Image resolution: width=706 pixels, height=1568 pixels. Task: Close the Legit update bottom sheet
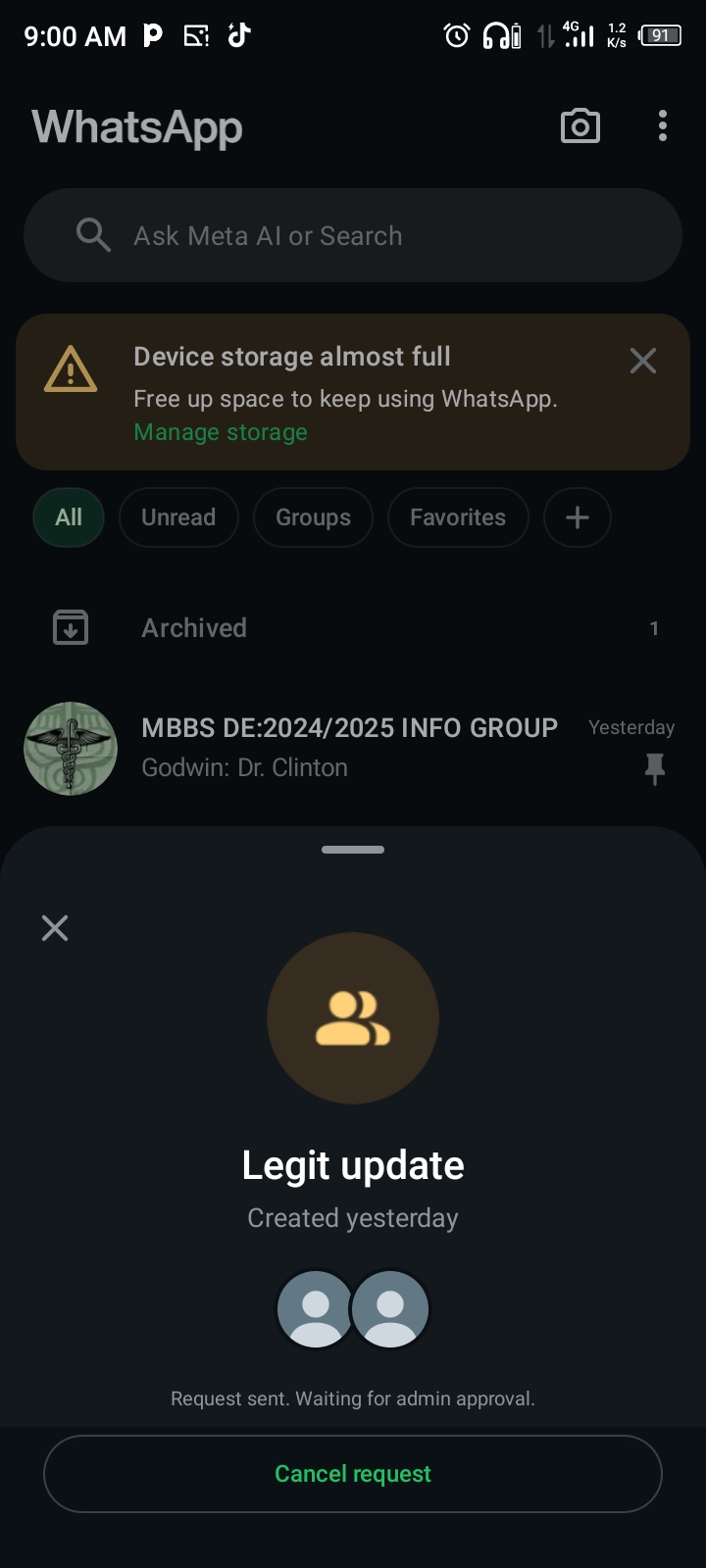pyautogui.click(x=55, y=928)
